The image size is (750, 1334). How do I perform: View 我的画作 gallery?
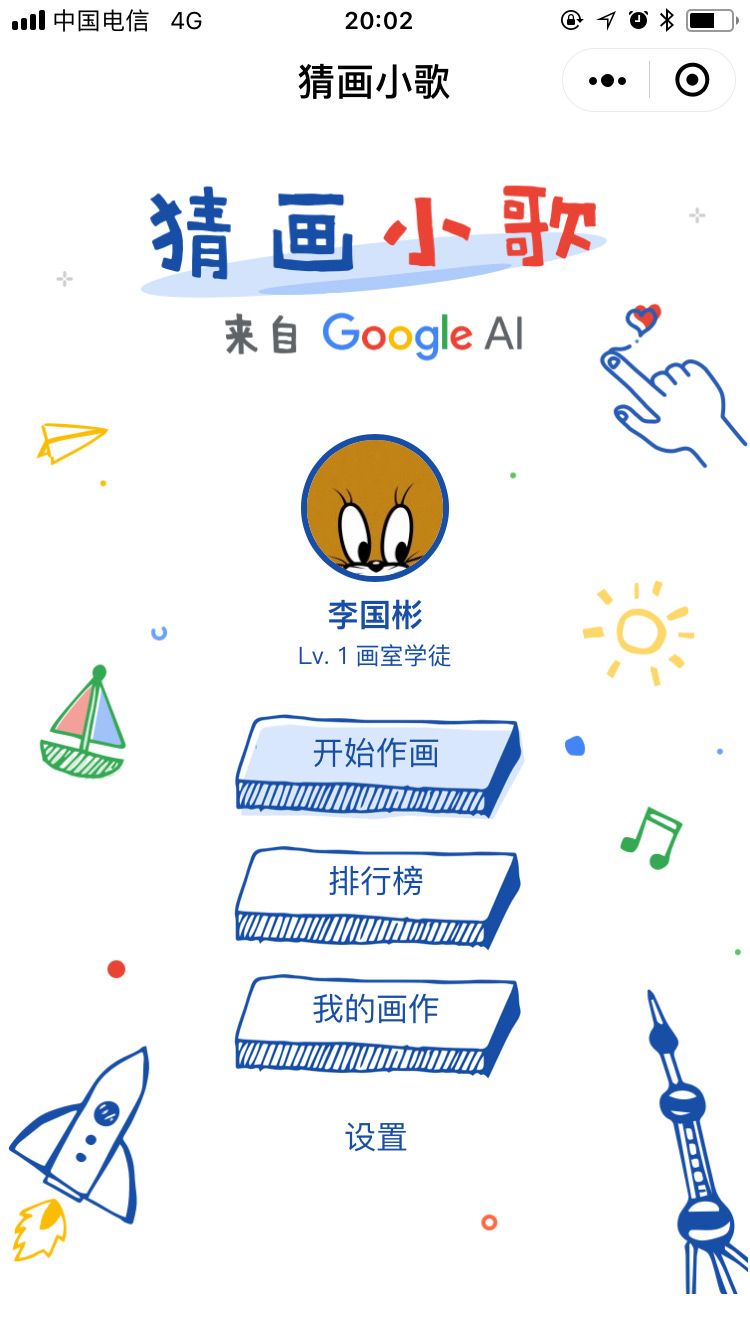pyautogui.click(x=377, y=1011)
